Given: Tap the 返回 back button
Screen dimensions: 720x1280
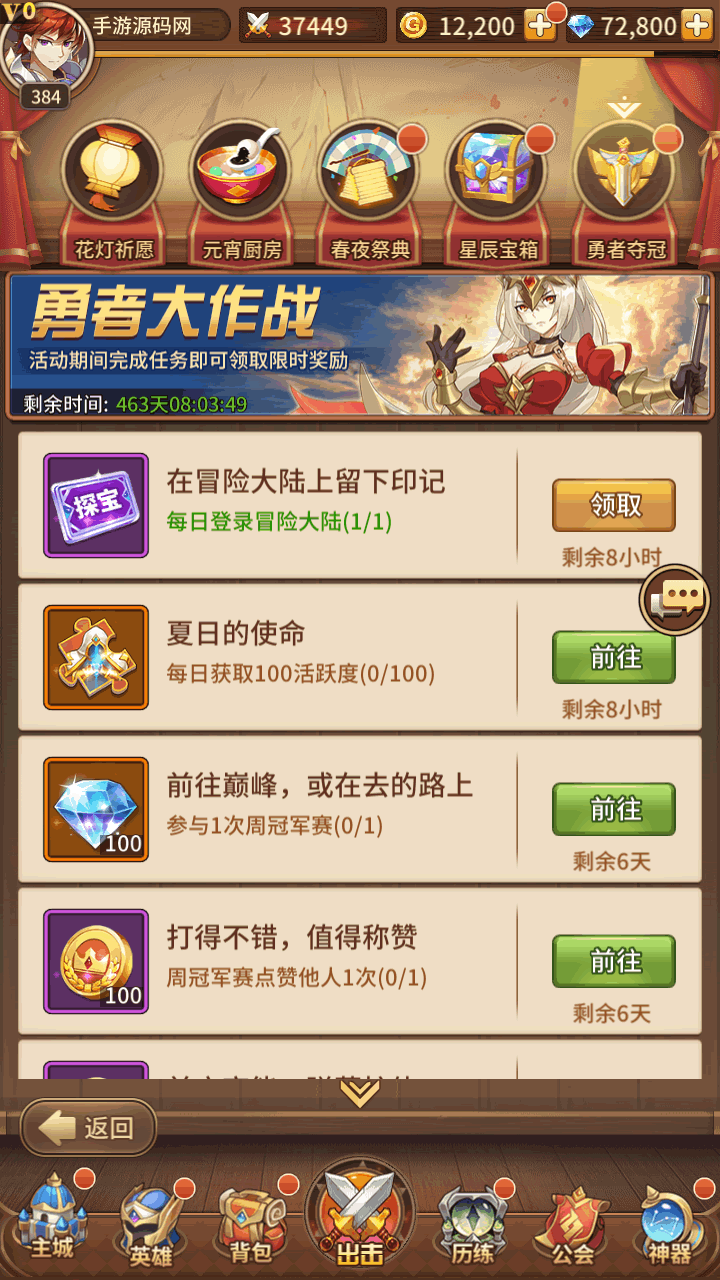Looking at the screenshot, I should click(x=90, y=1128).
